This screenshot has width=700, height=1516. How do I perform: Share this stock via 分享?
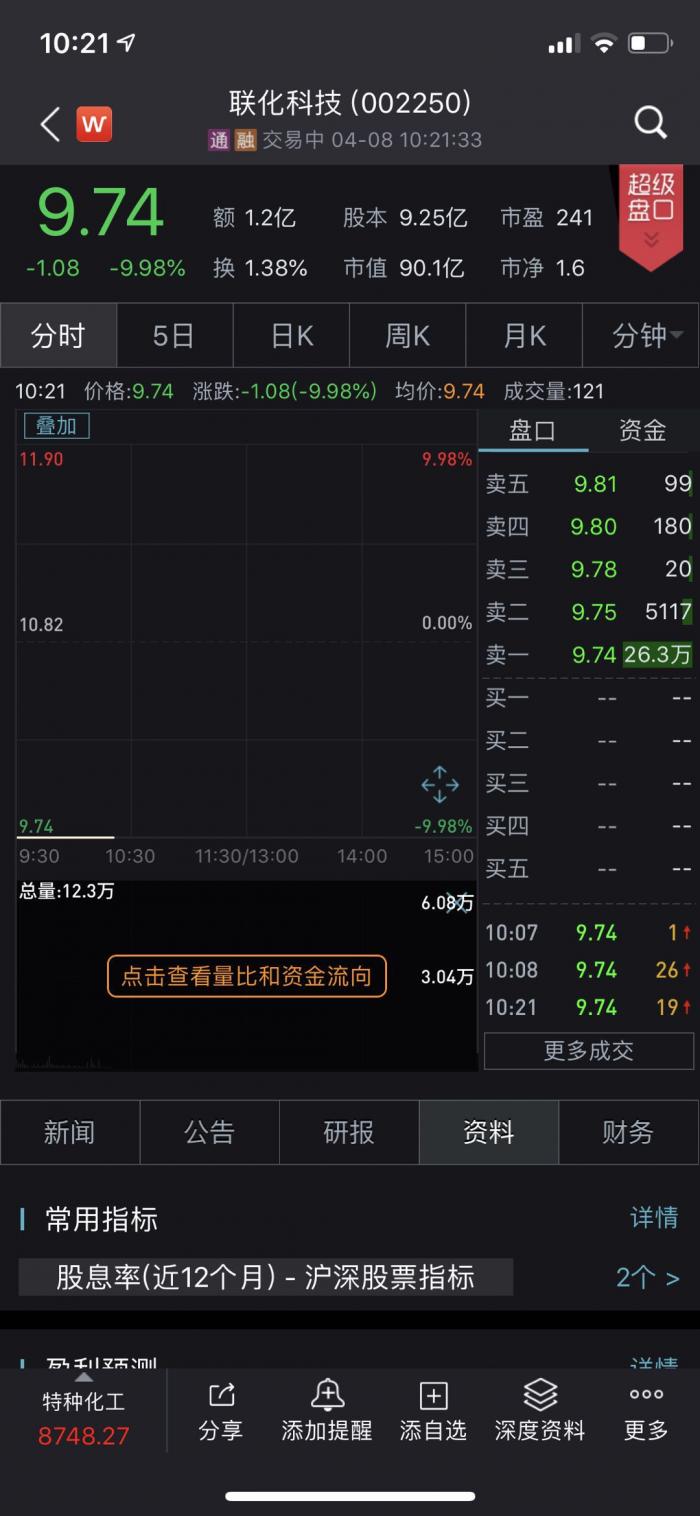pos(221,1411)
